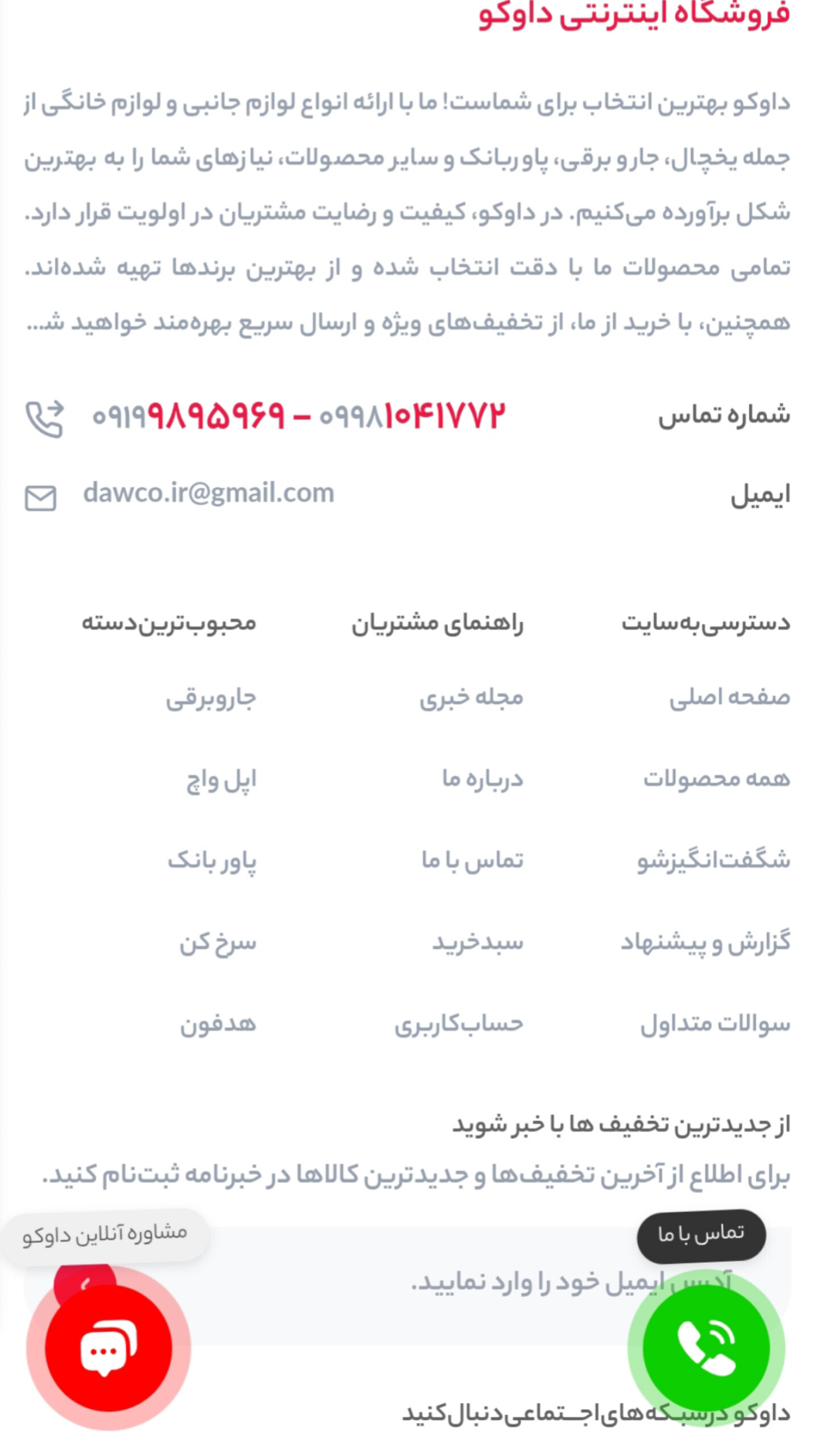Browse جاروبرقی category

(x=211, y=698)
